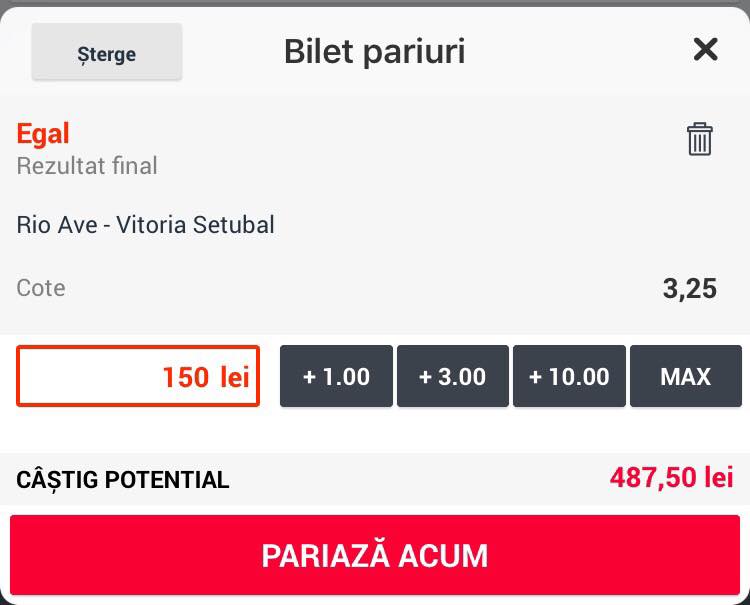750x605 pixels.
Task: Add 1.00 to the stake
Action: pyautogui.click(x=336, y=376)
